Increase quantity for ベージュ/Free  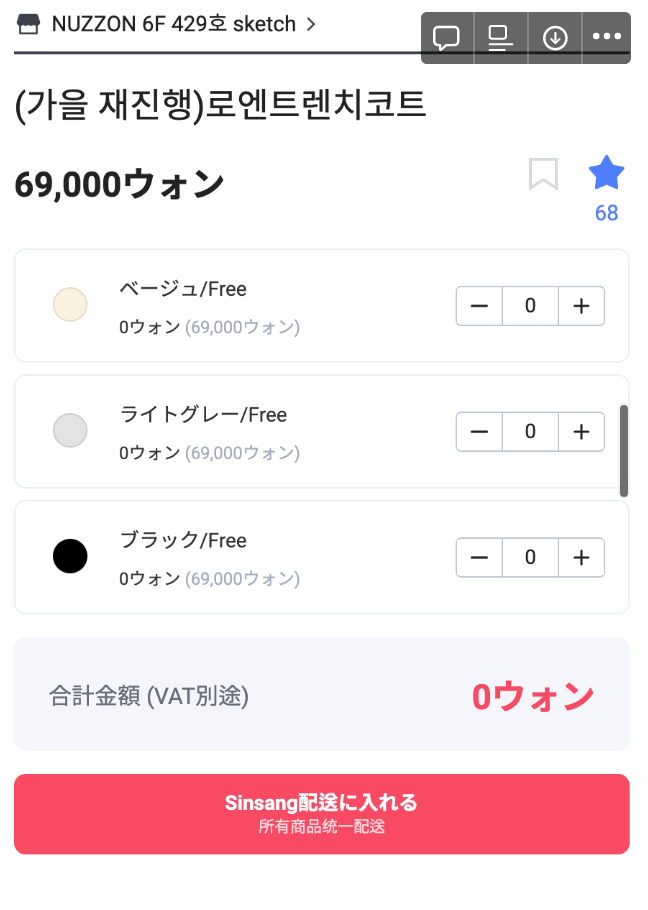[x=581, y=306]
